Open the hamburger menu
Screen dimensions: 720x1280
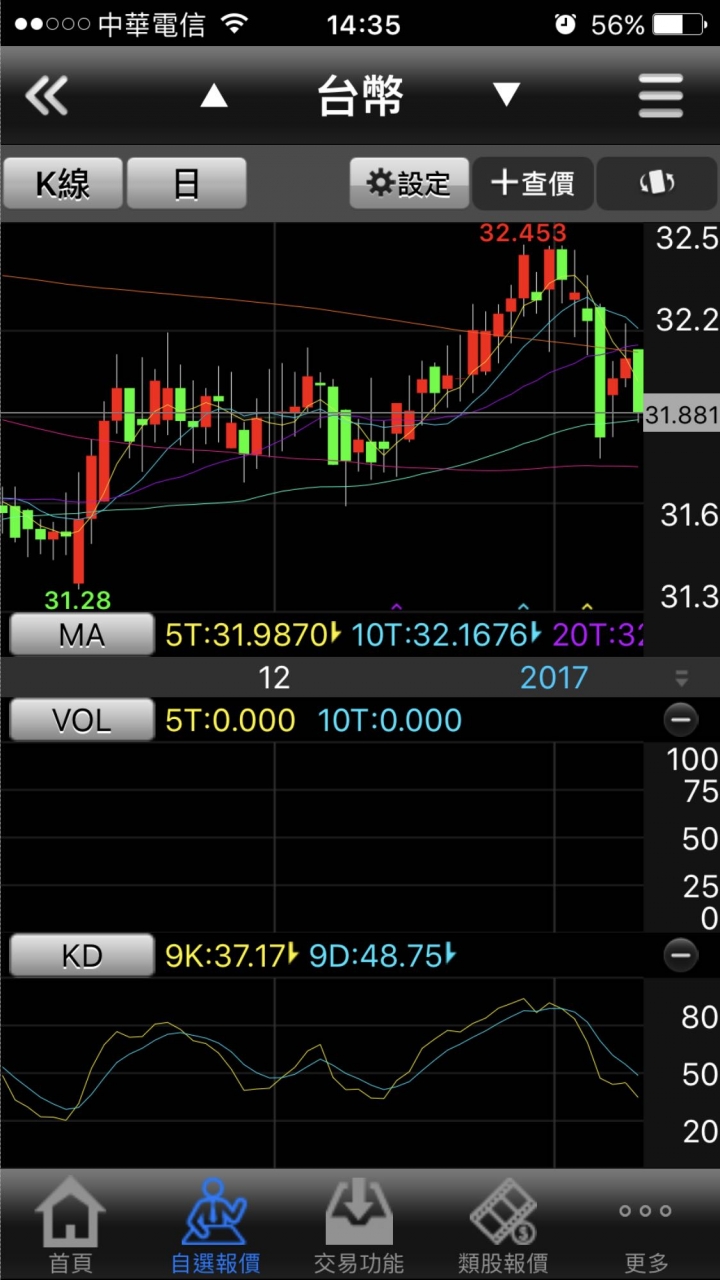[x=661, y=97]
